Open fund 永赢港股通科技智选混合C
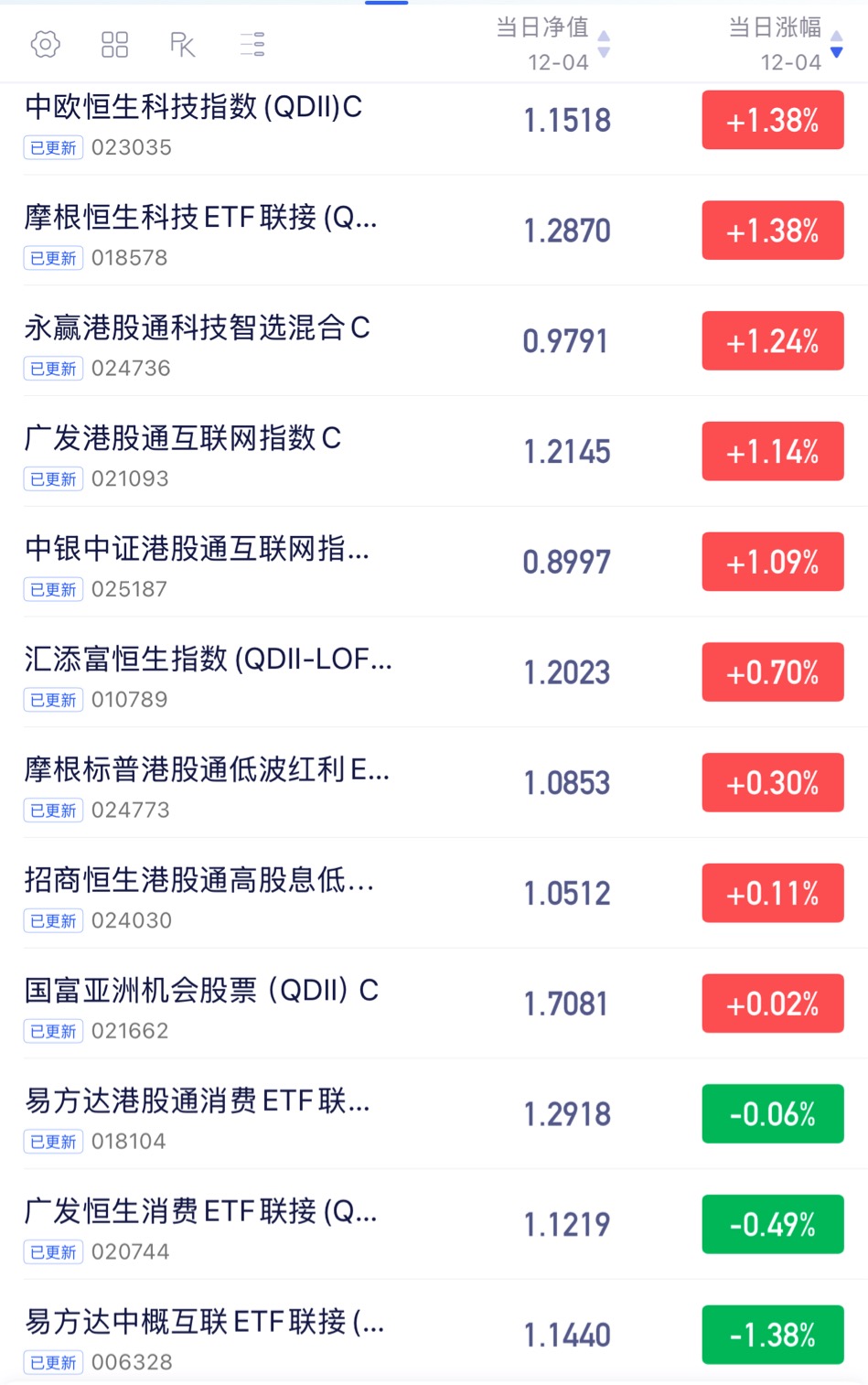 [x=434, y=341]
